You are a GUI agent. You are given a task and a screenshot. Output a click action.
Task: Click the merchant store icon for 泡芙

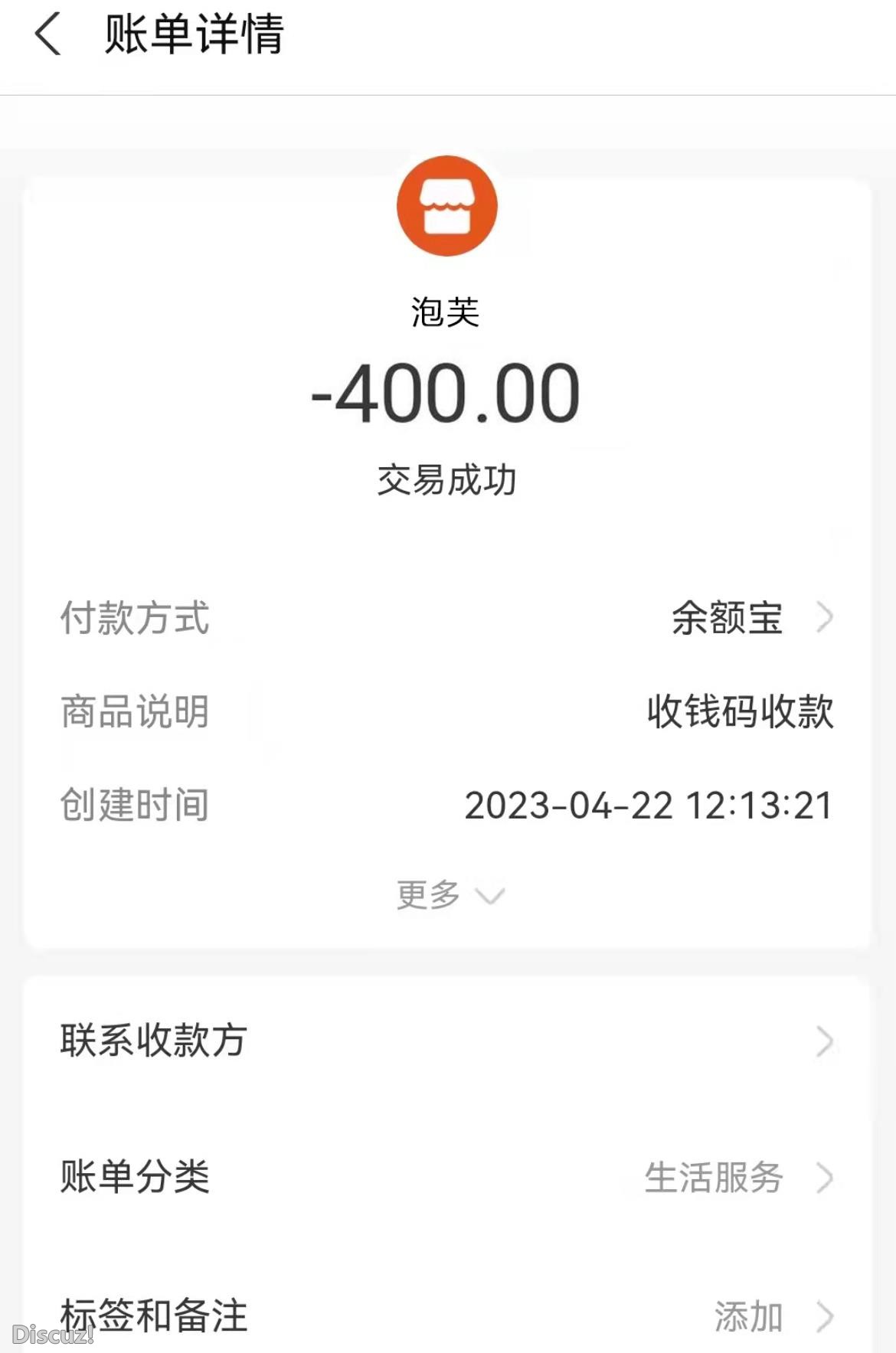[x=447, y=205]
